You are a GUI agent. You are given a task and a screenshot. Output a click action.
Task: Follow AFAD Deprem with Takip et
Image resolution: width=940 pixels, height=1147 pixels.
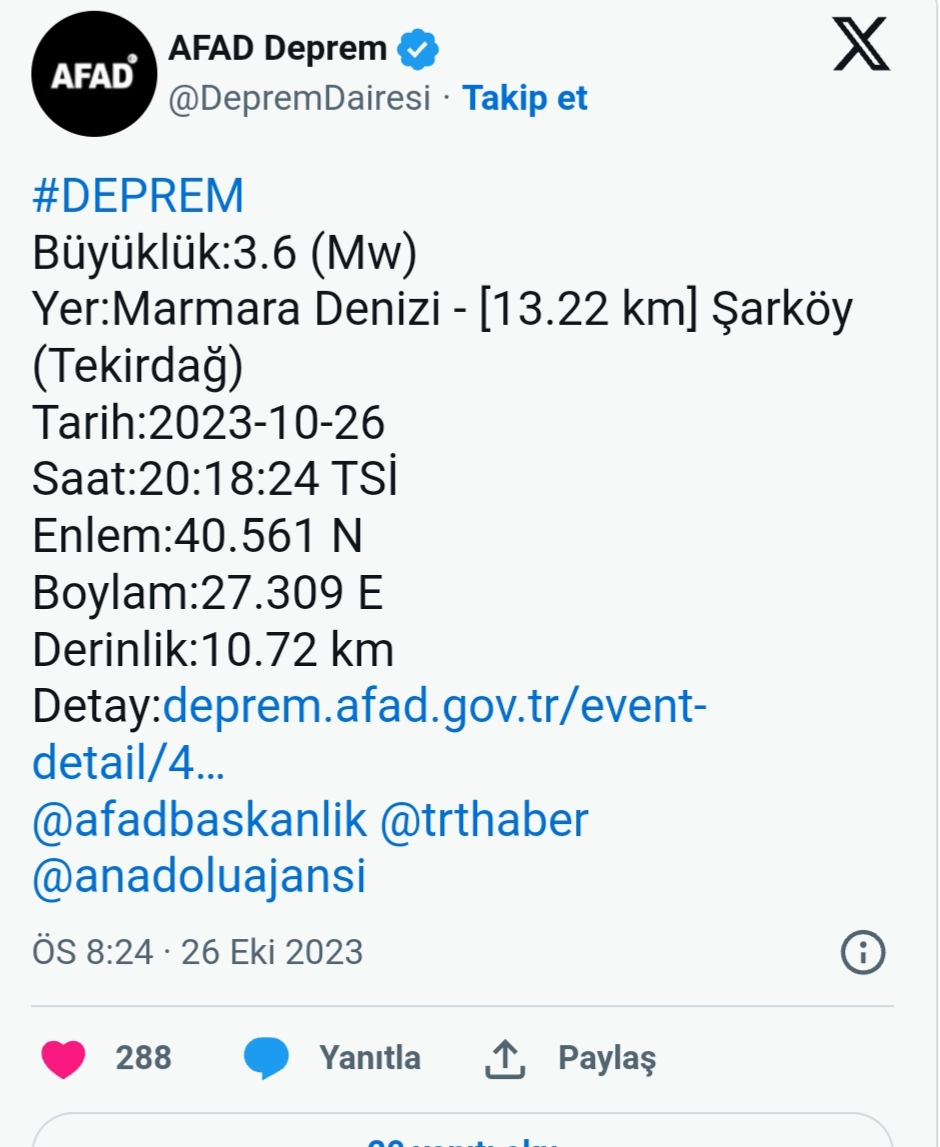[525, 99]
